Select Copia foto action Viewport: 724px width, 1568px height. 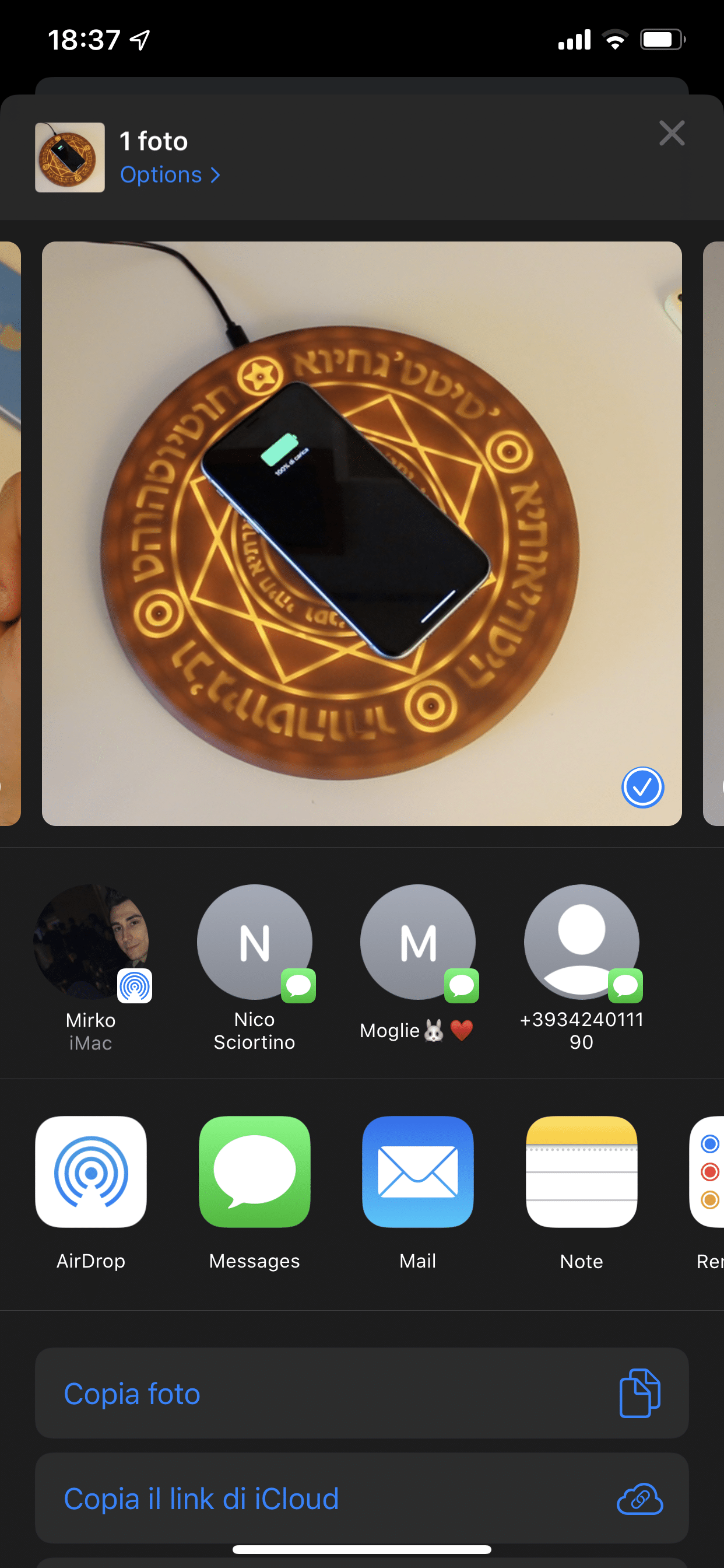point(361,1394)
